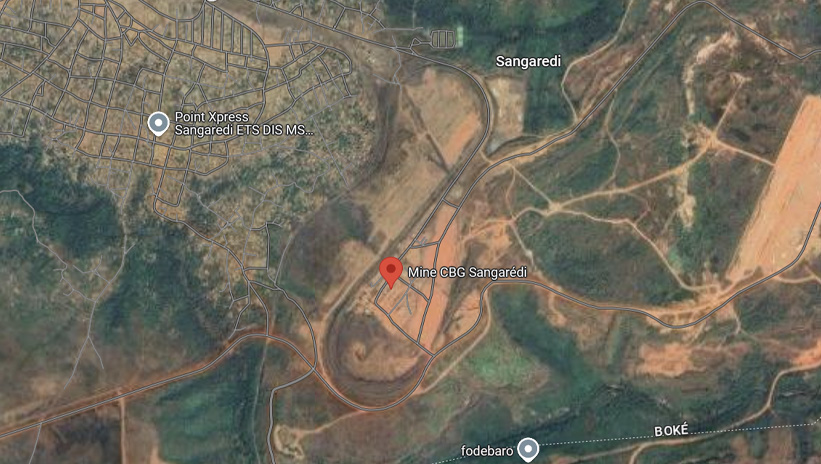Select the fodebaro place marker
821x464 pixels.
click(x=528, y=449)
